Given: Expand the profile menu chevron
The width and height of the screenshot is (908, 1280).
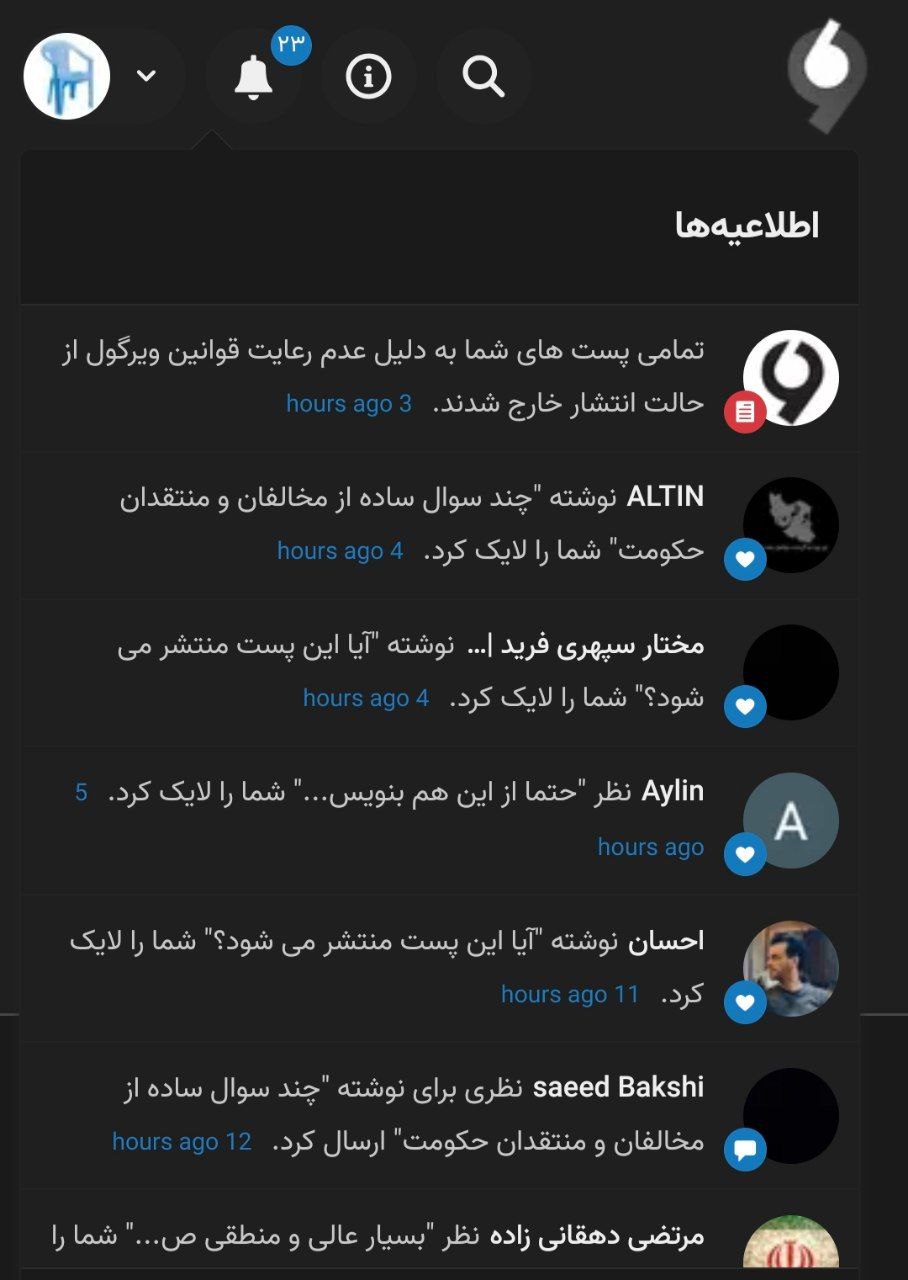Looking at the screenshot, I should pos(146,77).
